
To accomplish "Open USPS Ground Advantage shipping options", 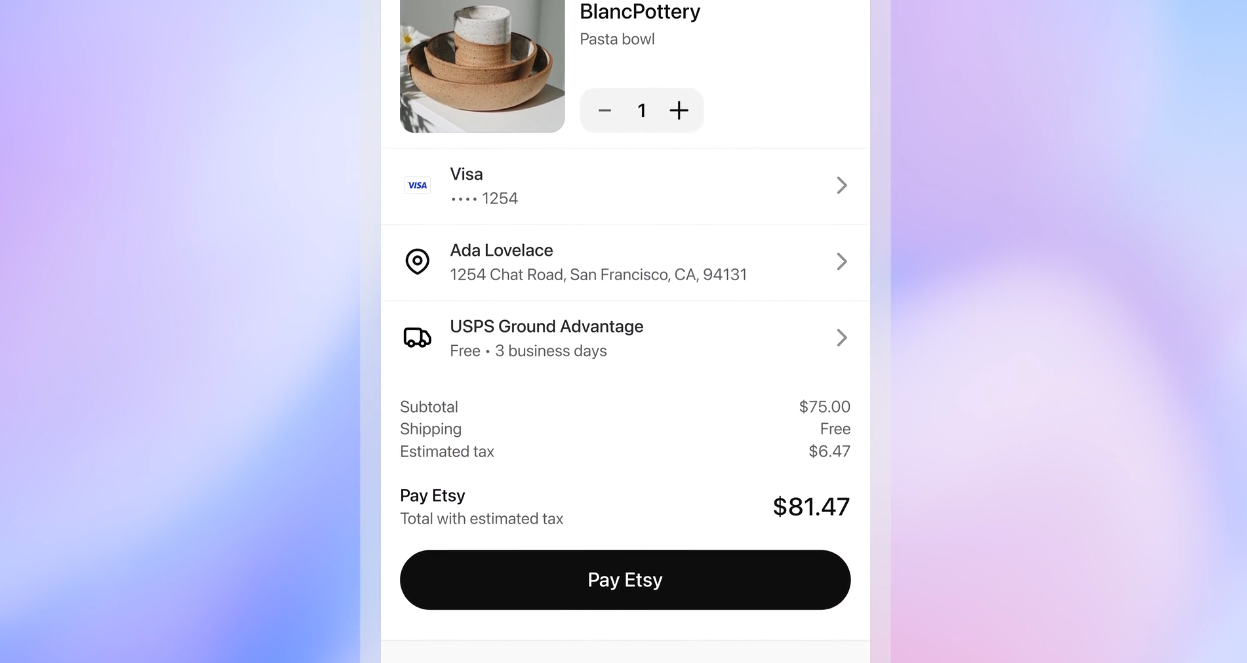I will tap(625, 338).
